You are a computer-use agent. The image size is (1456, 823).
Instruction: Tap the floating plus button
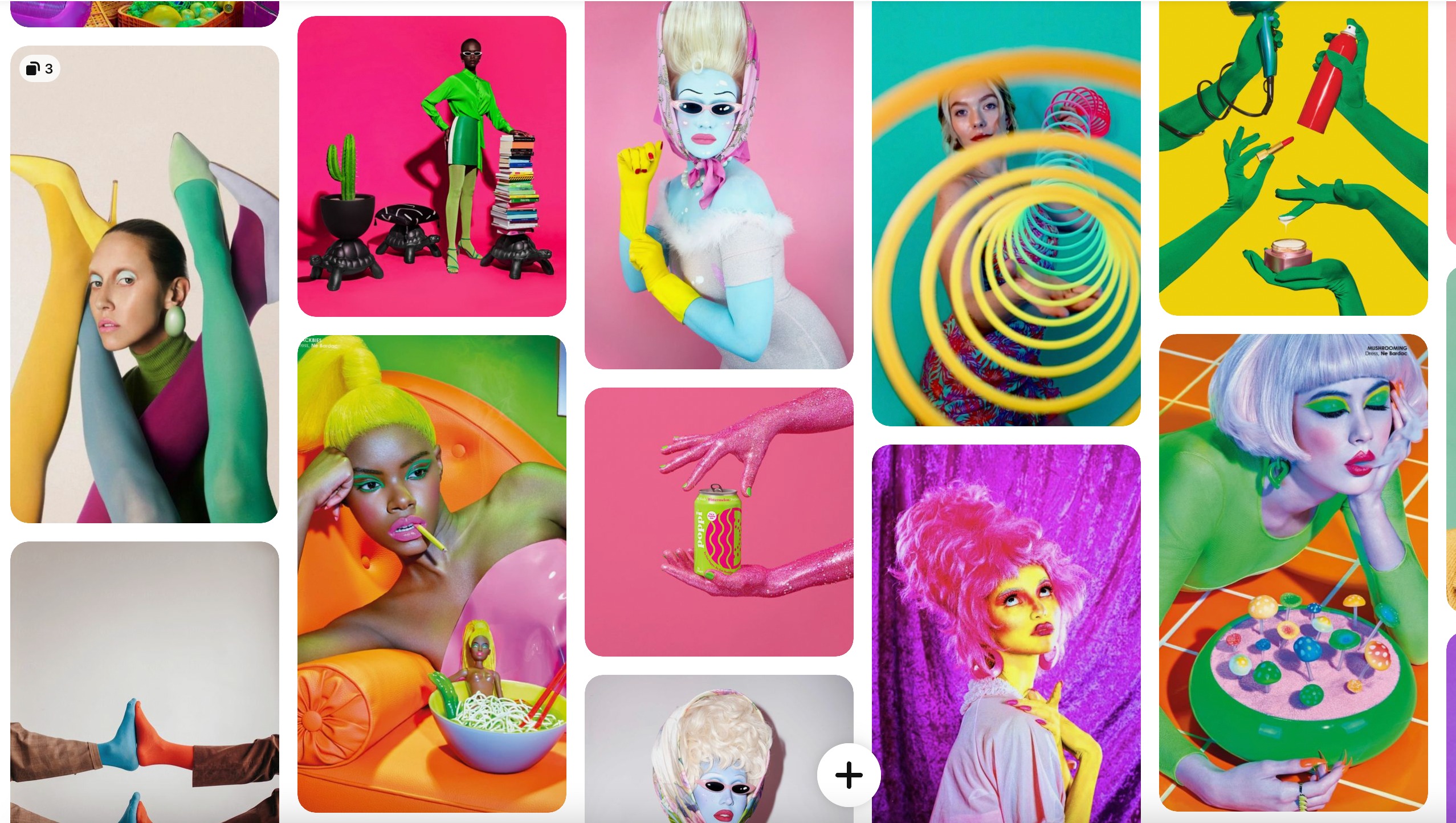[849, 775]
